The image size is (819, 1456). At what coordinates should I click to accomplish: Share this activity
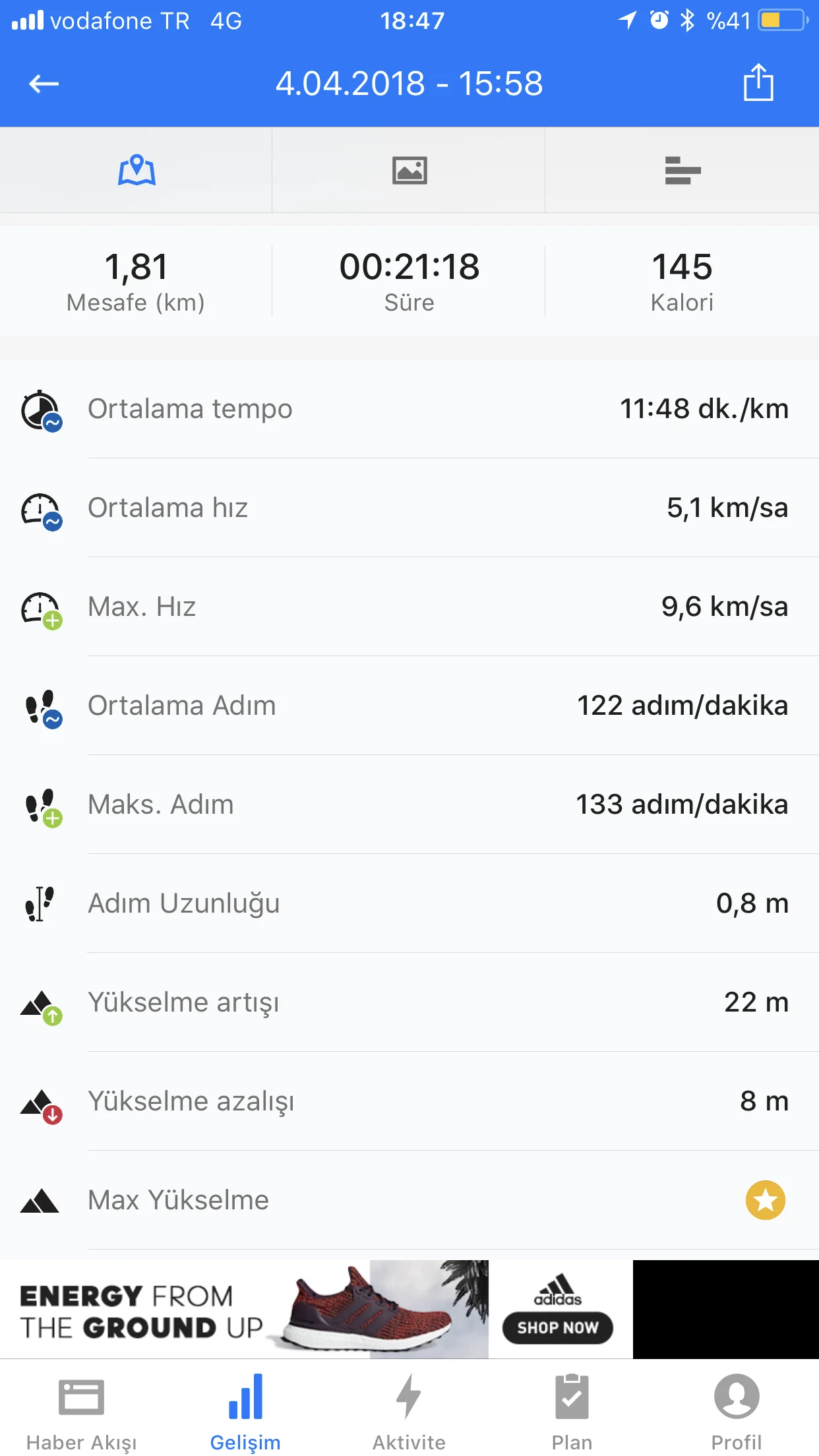coord(758,82)
